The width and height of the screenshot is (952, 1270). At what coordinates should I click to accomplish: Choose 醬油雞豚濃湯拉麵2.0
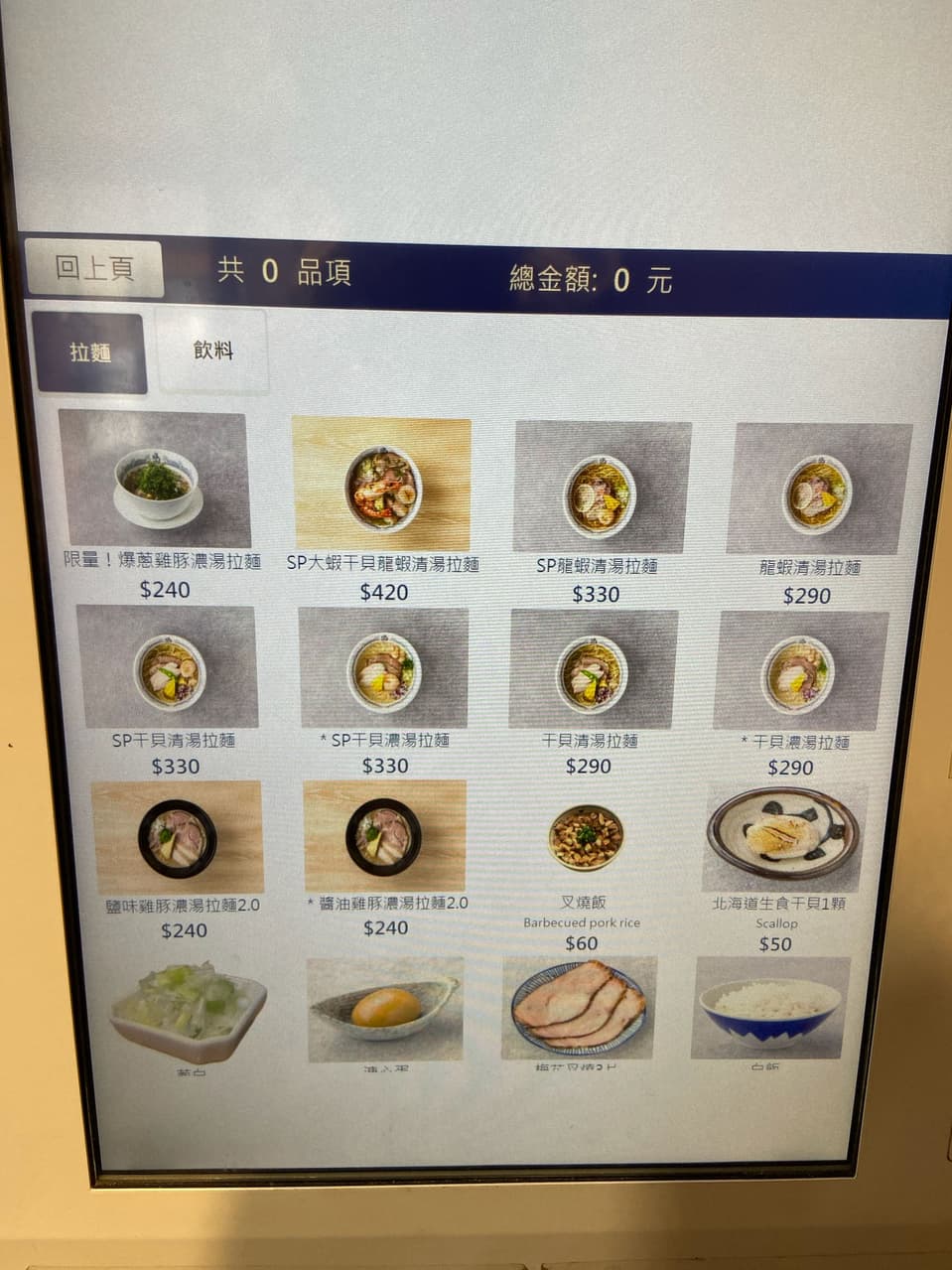(x=386, y=860)
